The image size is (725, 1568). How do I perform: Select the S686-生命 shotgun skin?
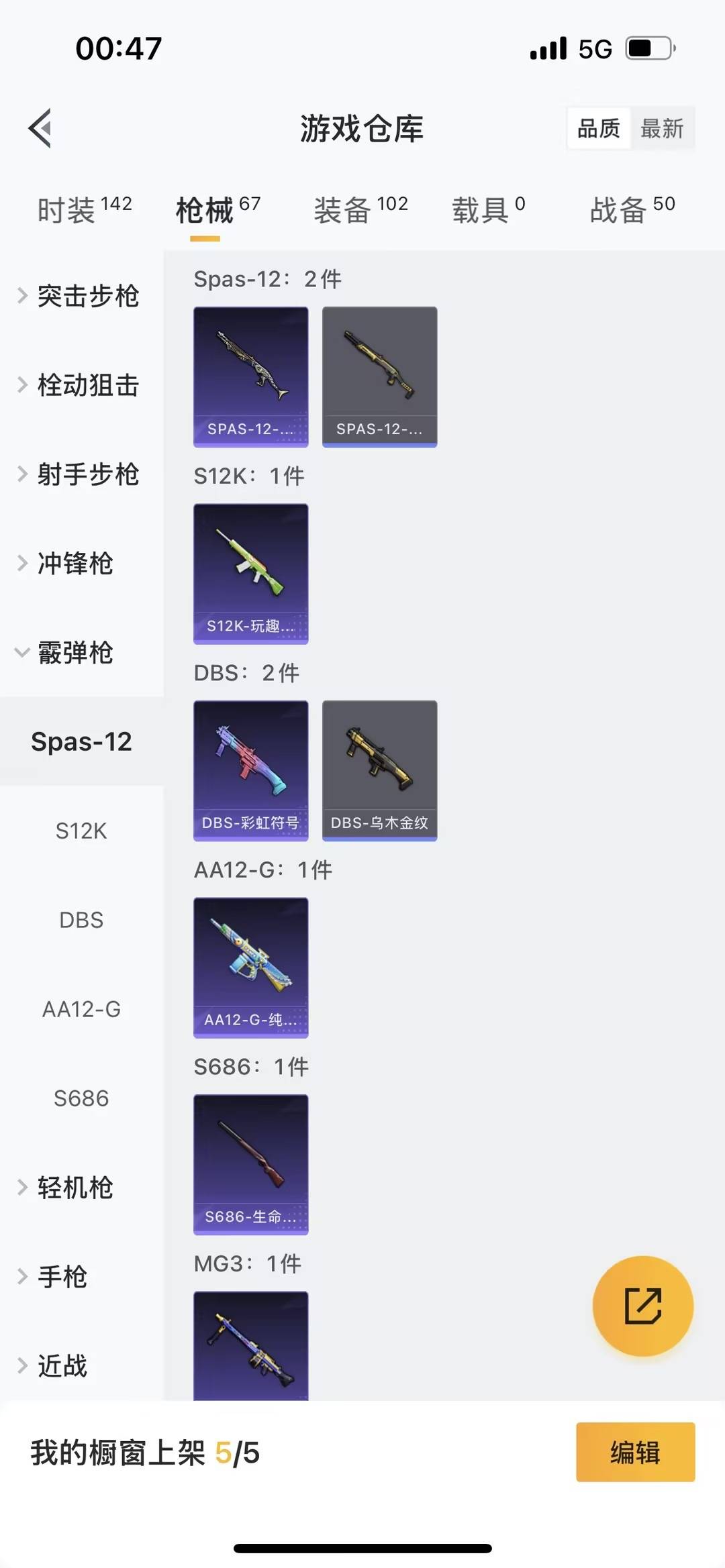tap(250, 1164)
